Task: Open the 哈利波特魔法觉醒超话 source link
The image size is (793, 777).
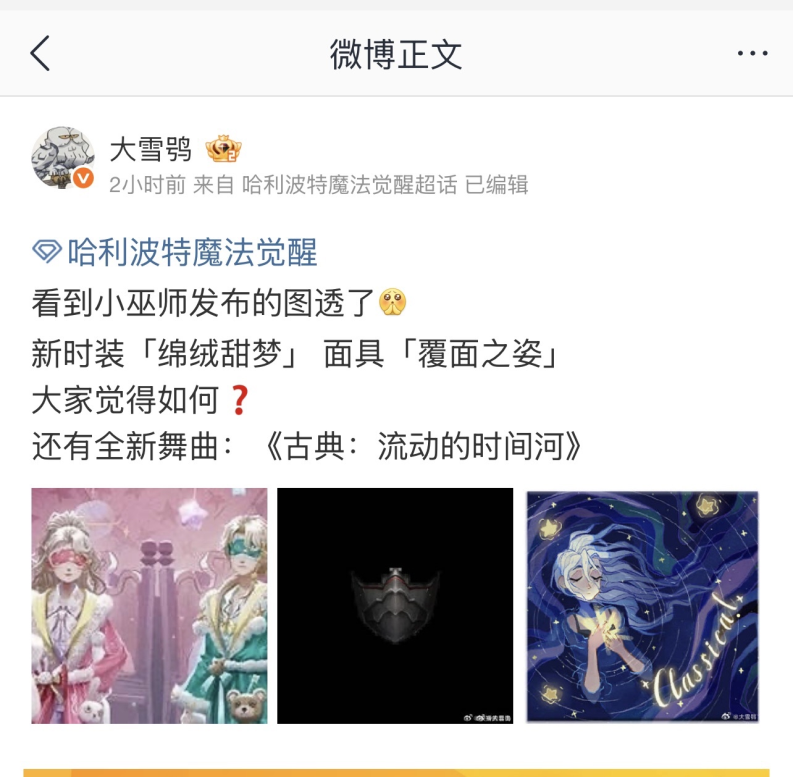Action: 349,185
